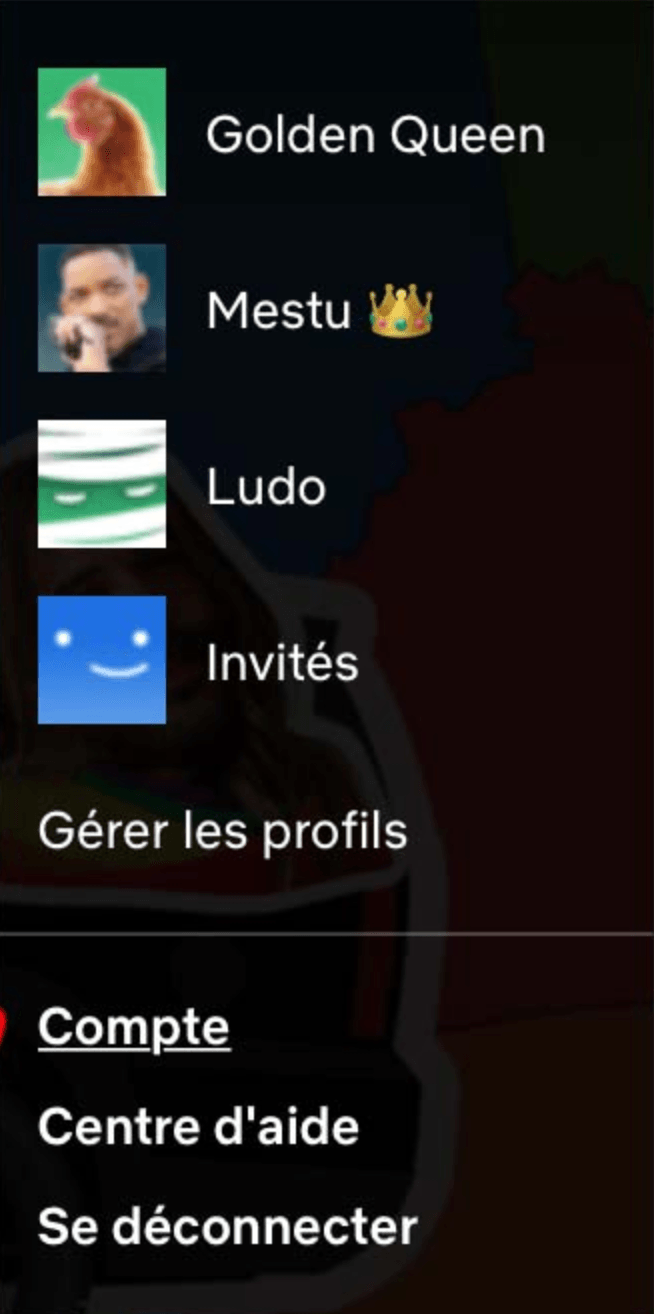Switch to Ludo's profile
The height and width of the screenshot is (1314, 654).
pyautogui.click(x=182, y=485)
